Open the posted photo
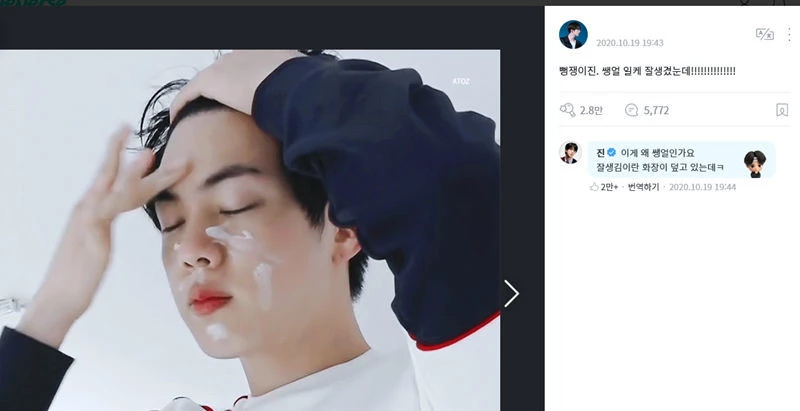The height and width of the screenshot is (411, 800). pos(250,230)
